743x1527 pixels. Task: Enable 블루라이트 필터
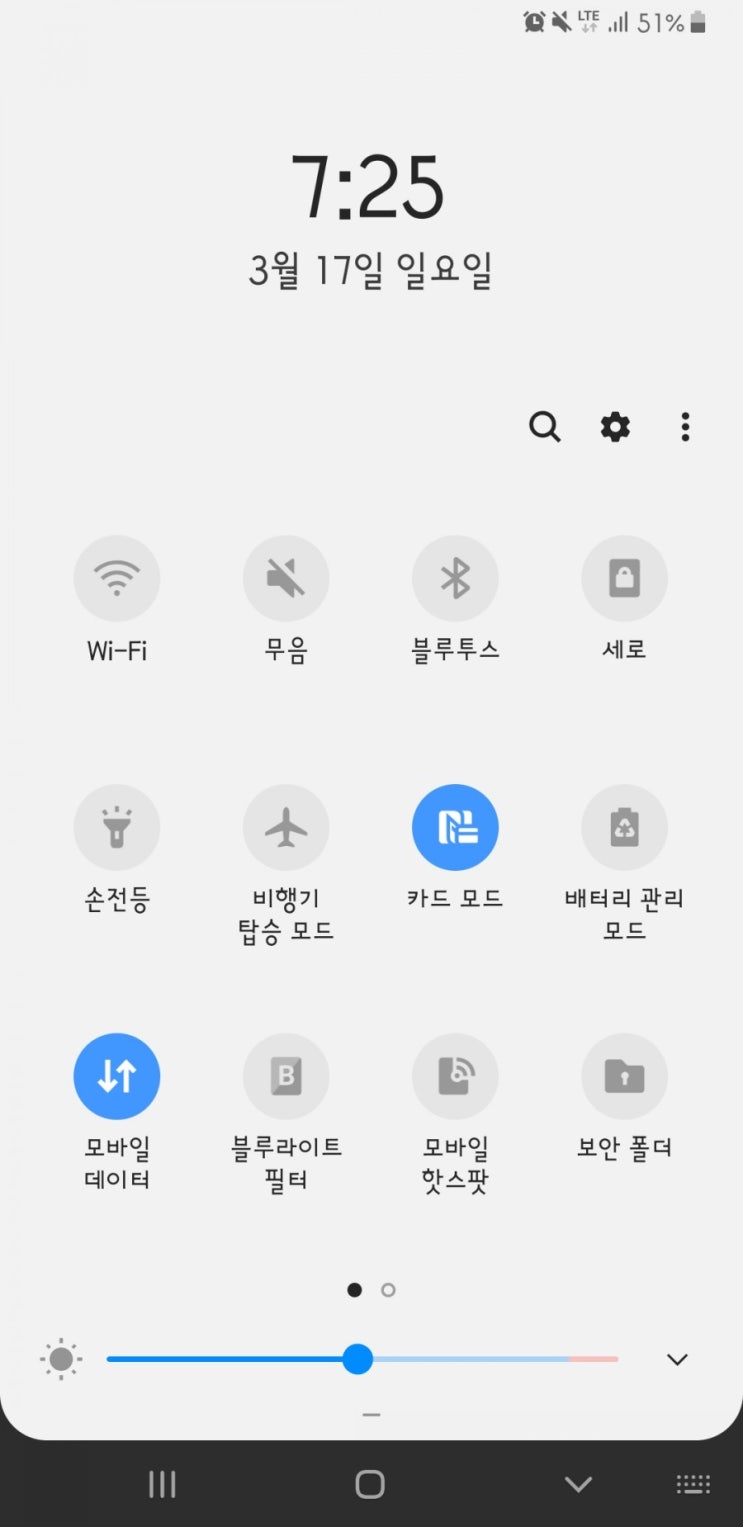[286, 1076]
